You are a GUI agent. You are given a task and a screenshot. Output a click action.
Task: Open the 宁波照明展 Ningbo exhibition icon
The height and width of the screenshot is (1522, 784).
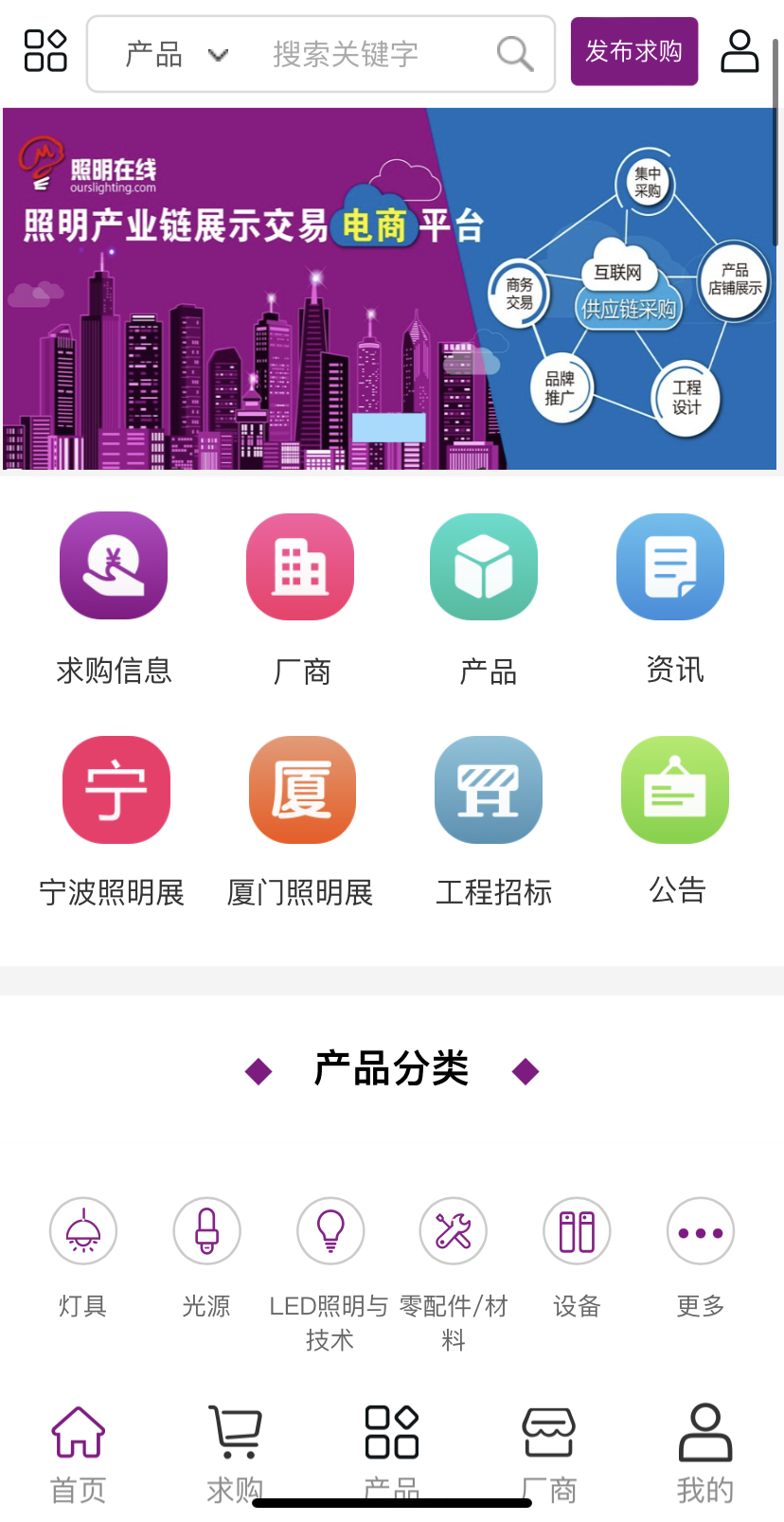[x=116, y=790]
